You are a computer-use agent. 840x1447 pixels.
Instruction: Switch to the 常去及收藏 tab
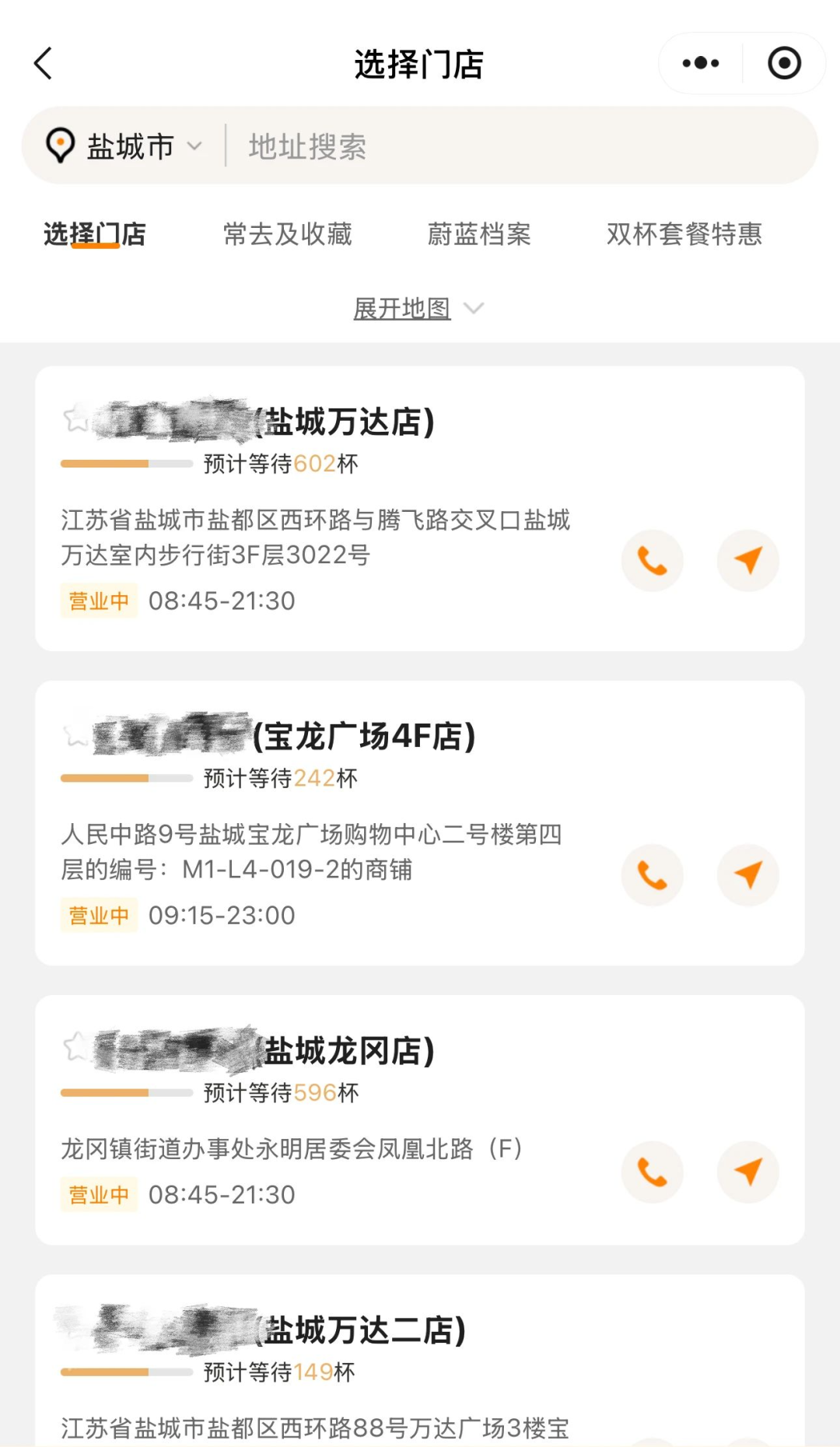click(x=288, y=234)
